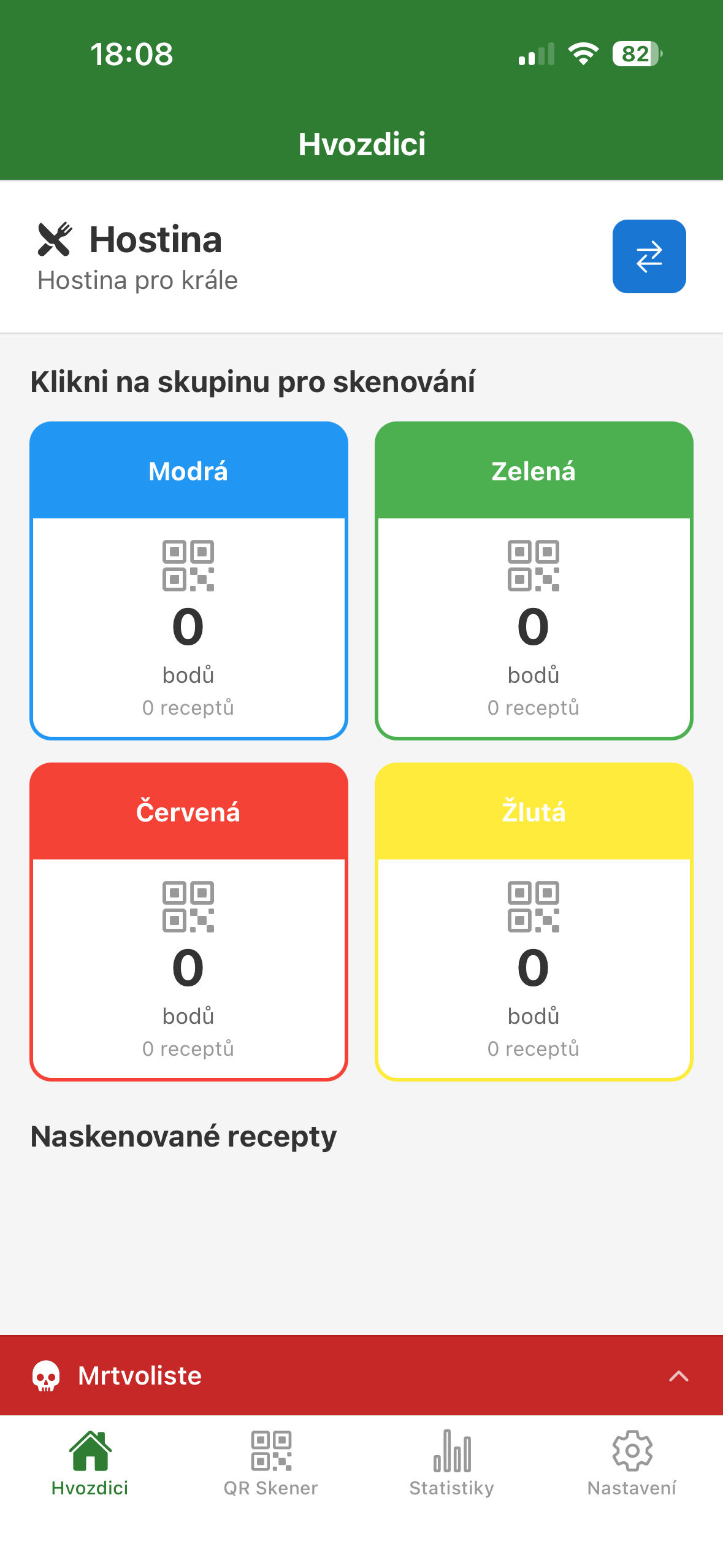Choose the Červená group card
Screen dimensions: 723x1568
[189, 921]
